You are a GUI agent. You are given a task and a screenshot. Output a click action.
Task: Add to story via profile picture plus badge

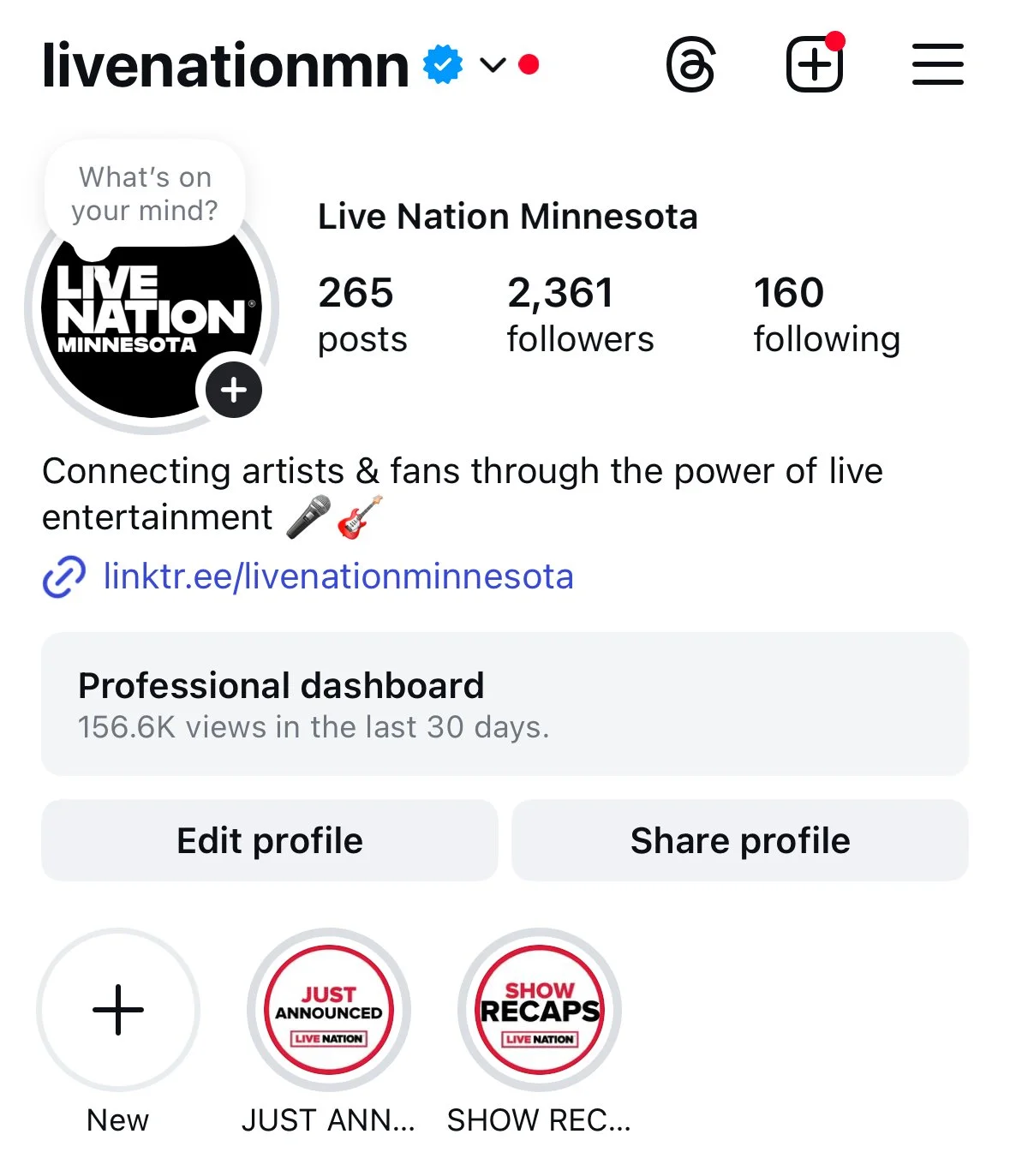coord(234,391)
